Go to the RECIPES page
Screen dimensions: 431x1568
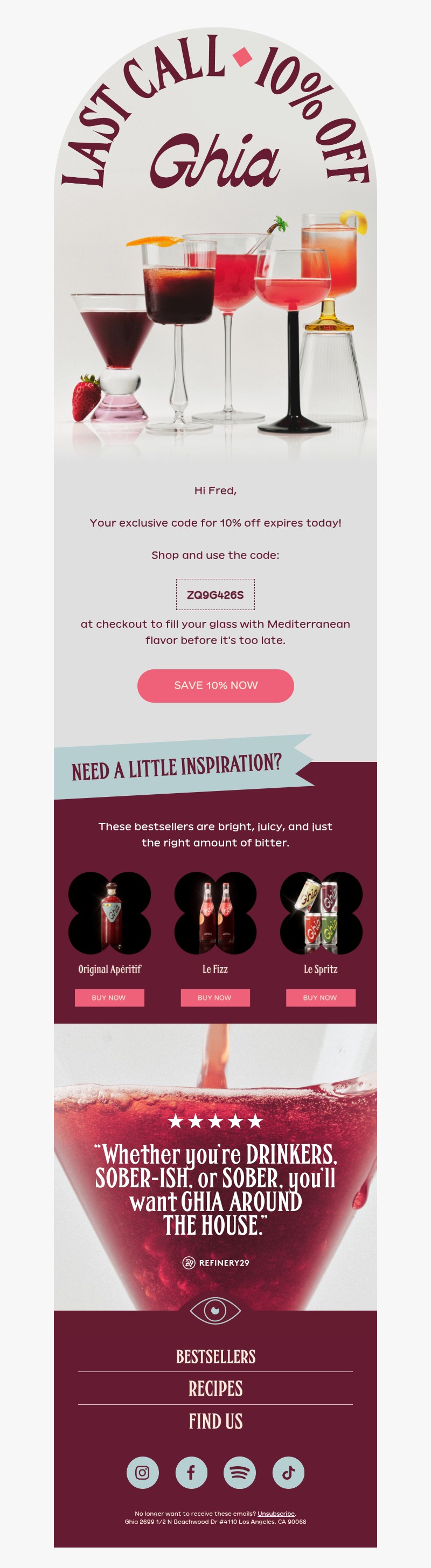pos(215,1389)
